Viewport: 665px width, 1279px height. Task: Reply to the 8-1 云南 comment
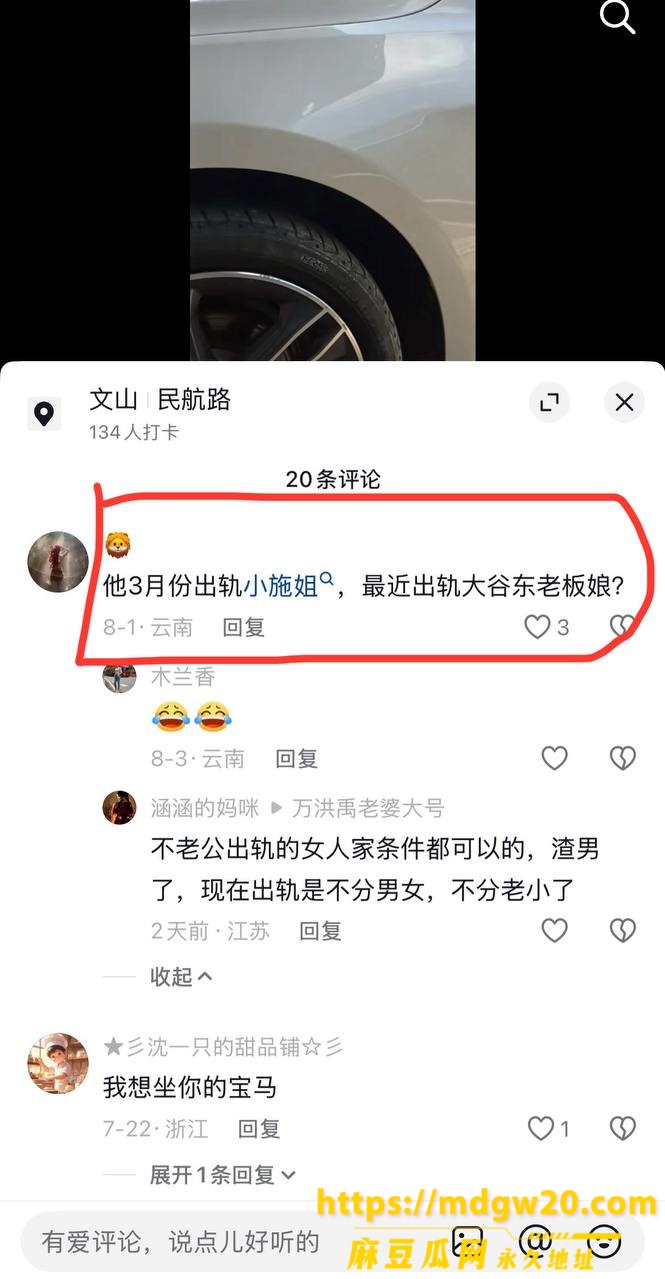click(x=243, y=628)
